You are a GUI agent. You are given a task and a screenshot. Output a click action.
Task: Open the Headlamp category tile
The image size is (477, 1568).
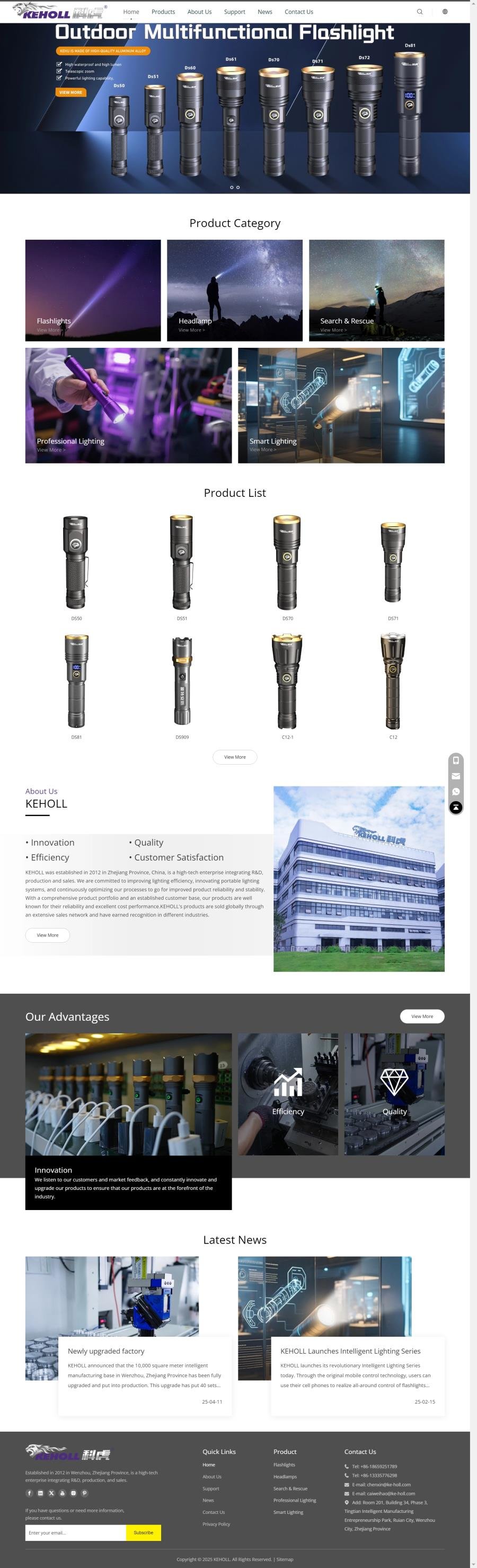coord(234,291)
